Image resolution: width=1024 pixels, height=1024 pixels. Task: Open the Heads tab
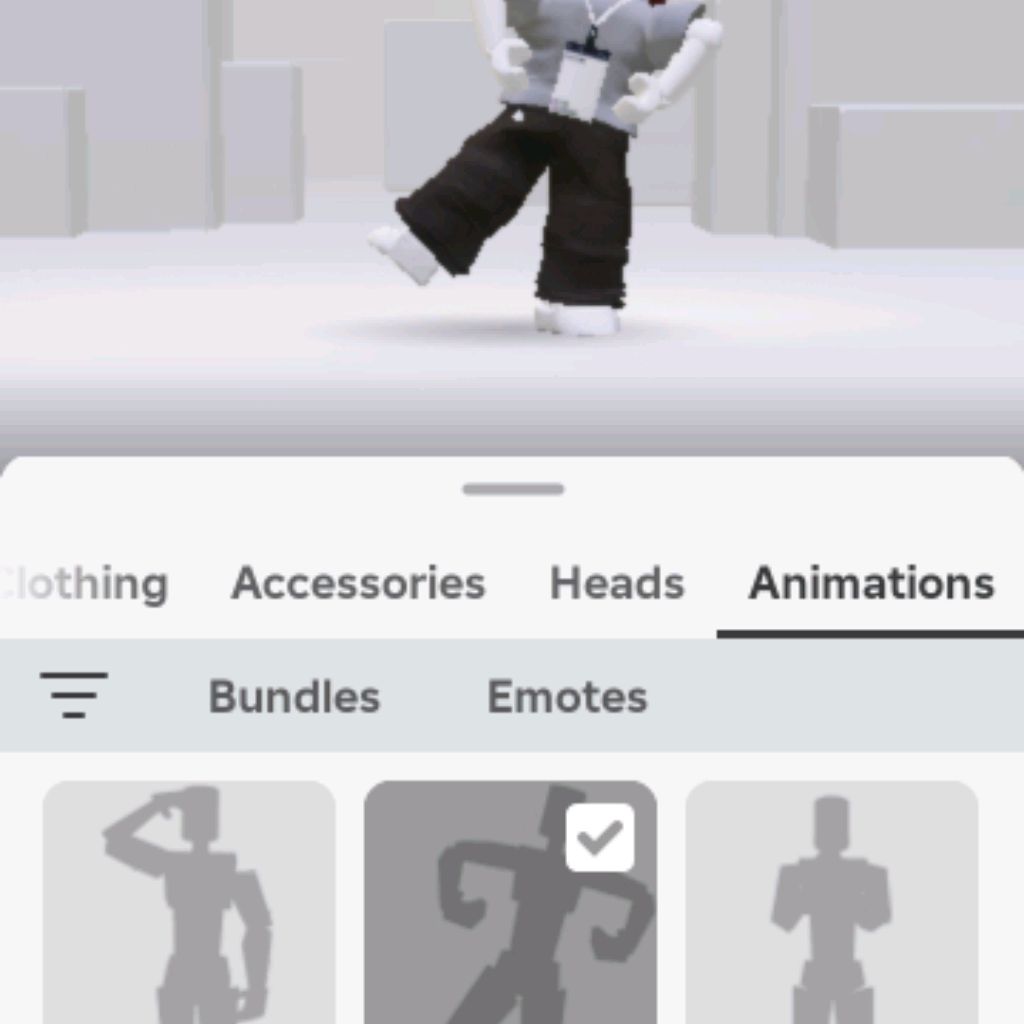(x=617, y=584)
